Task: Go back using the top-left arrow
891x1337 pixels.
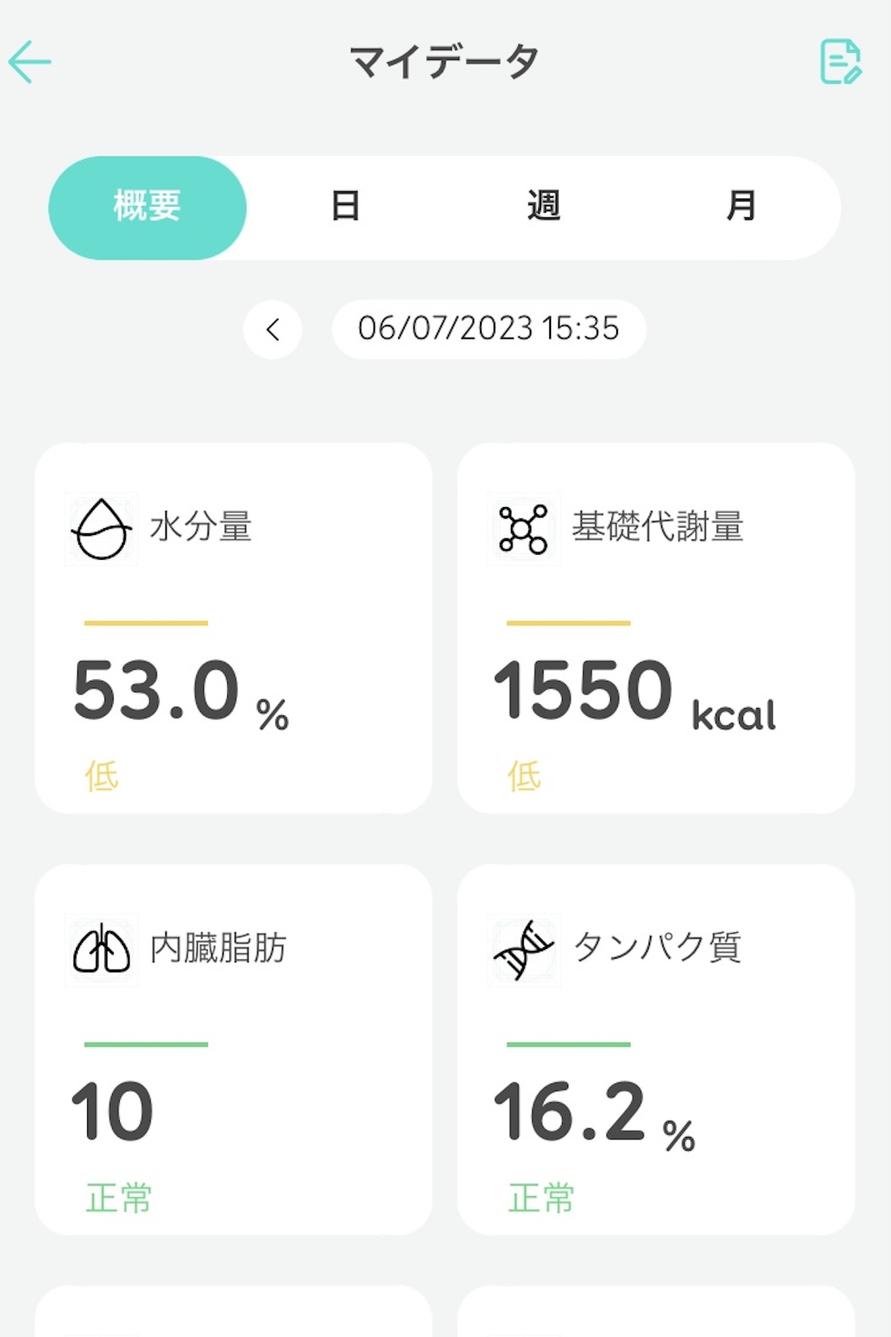Action: click(x=30, y=62)
